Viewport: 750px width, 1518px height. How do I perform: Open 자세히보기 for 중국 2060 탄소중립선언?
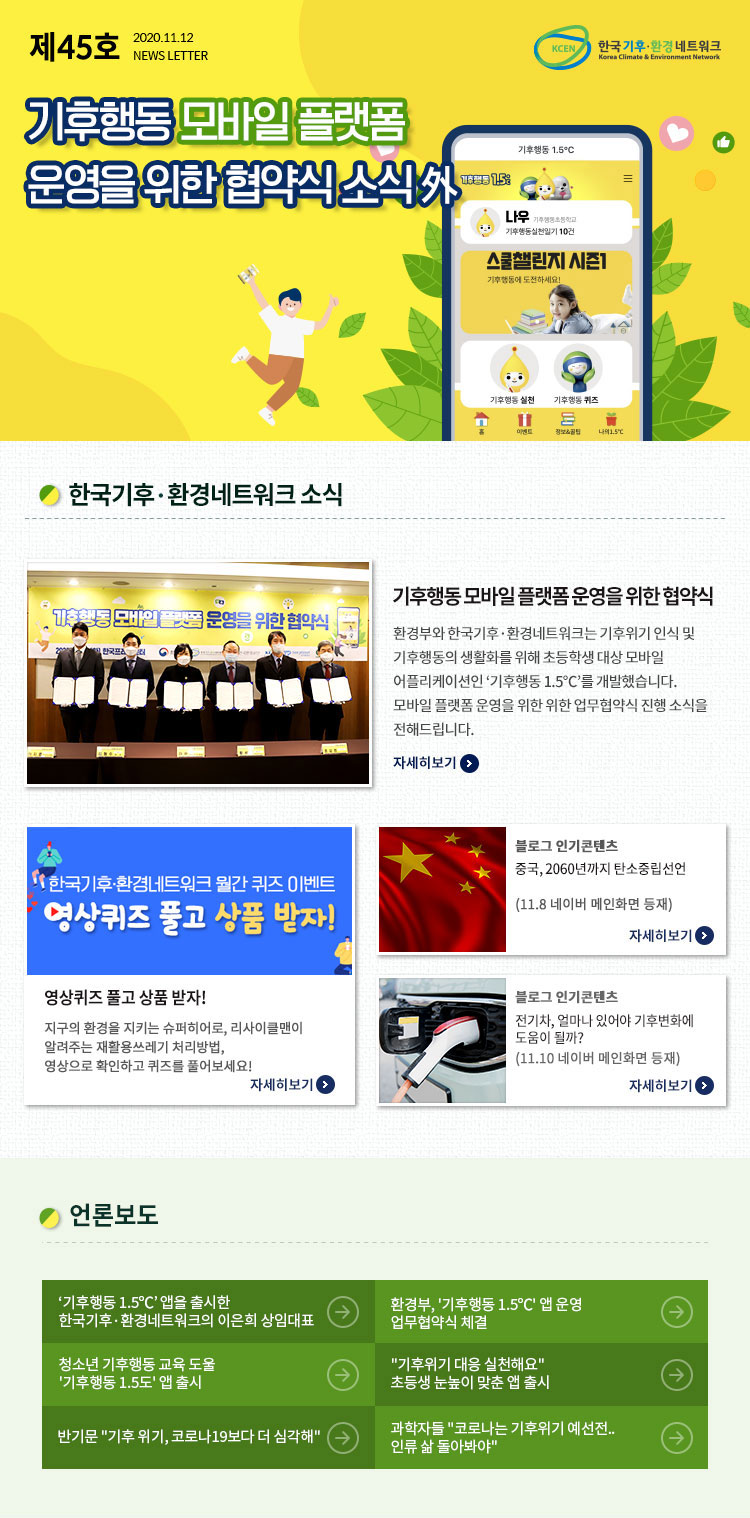coord(670,935)
